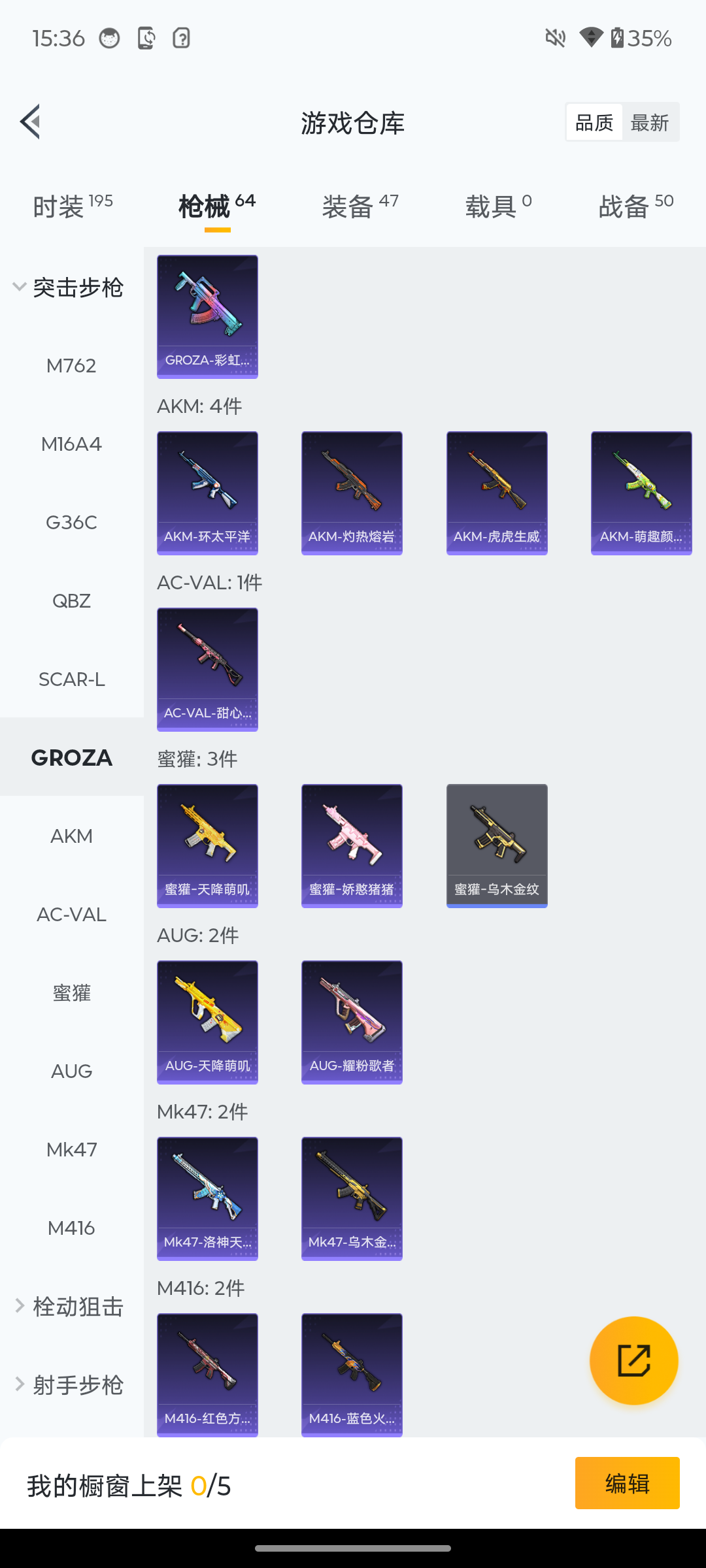Tap the orange share floating button

[633, 1360]
